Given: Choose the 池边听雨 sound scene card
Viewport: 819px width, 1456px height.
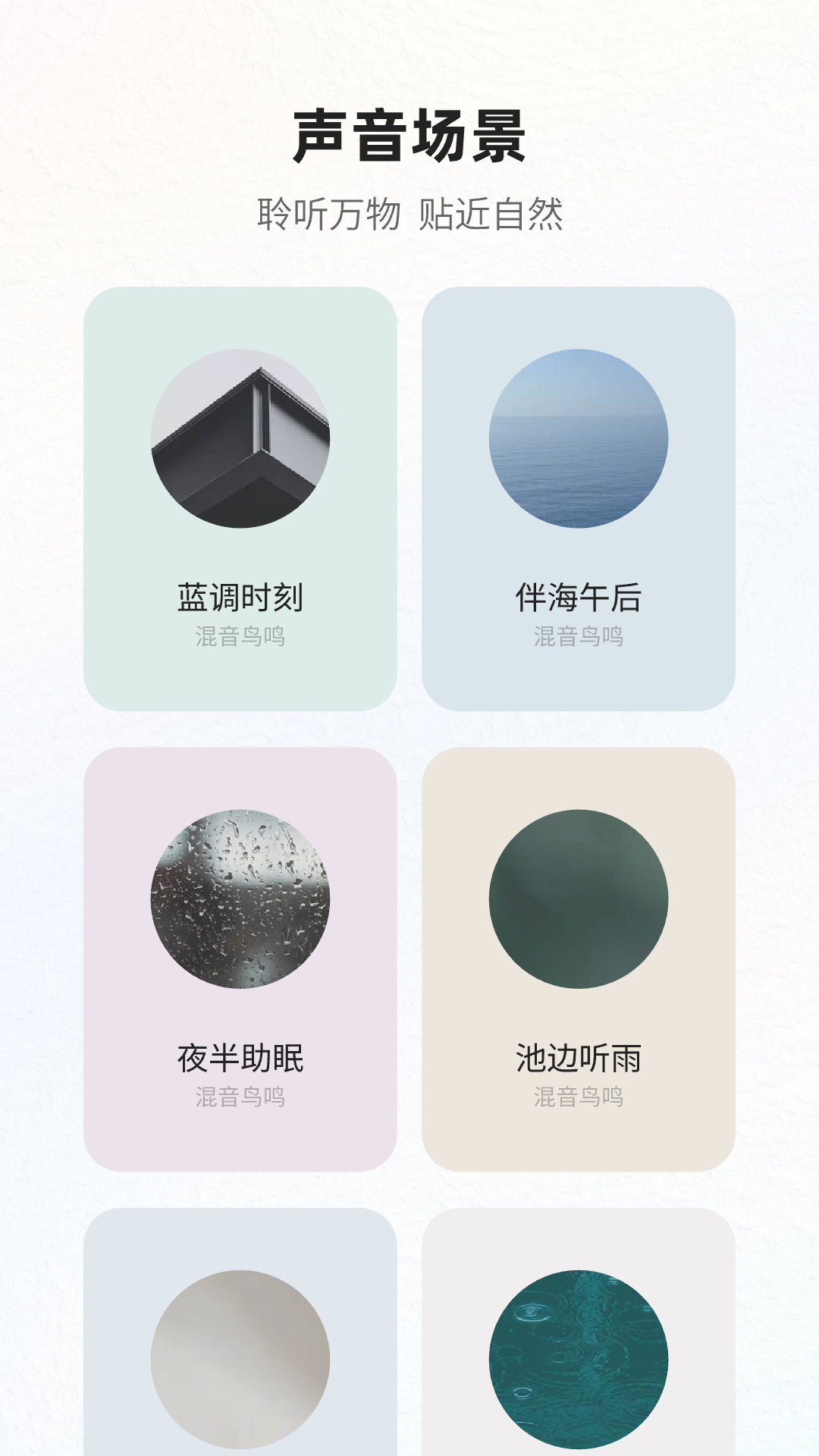Looking at the screenshot, I should (579, 959).
